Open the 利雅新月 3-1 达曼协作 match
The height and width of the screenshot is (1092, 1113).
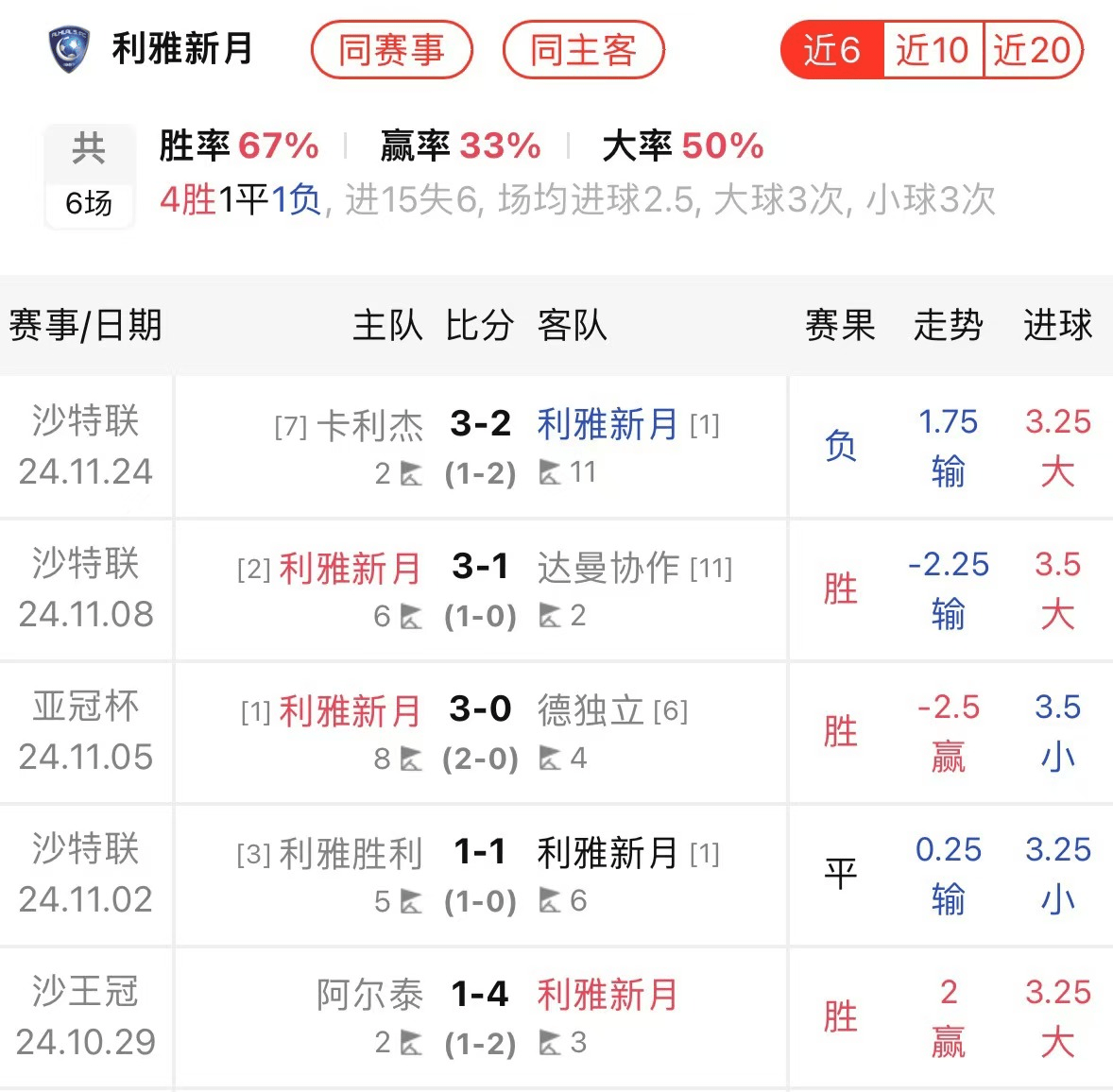coord(480,589)
